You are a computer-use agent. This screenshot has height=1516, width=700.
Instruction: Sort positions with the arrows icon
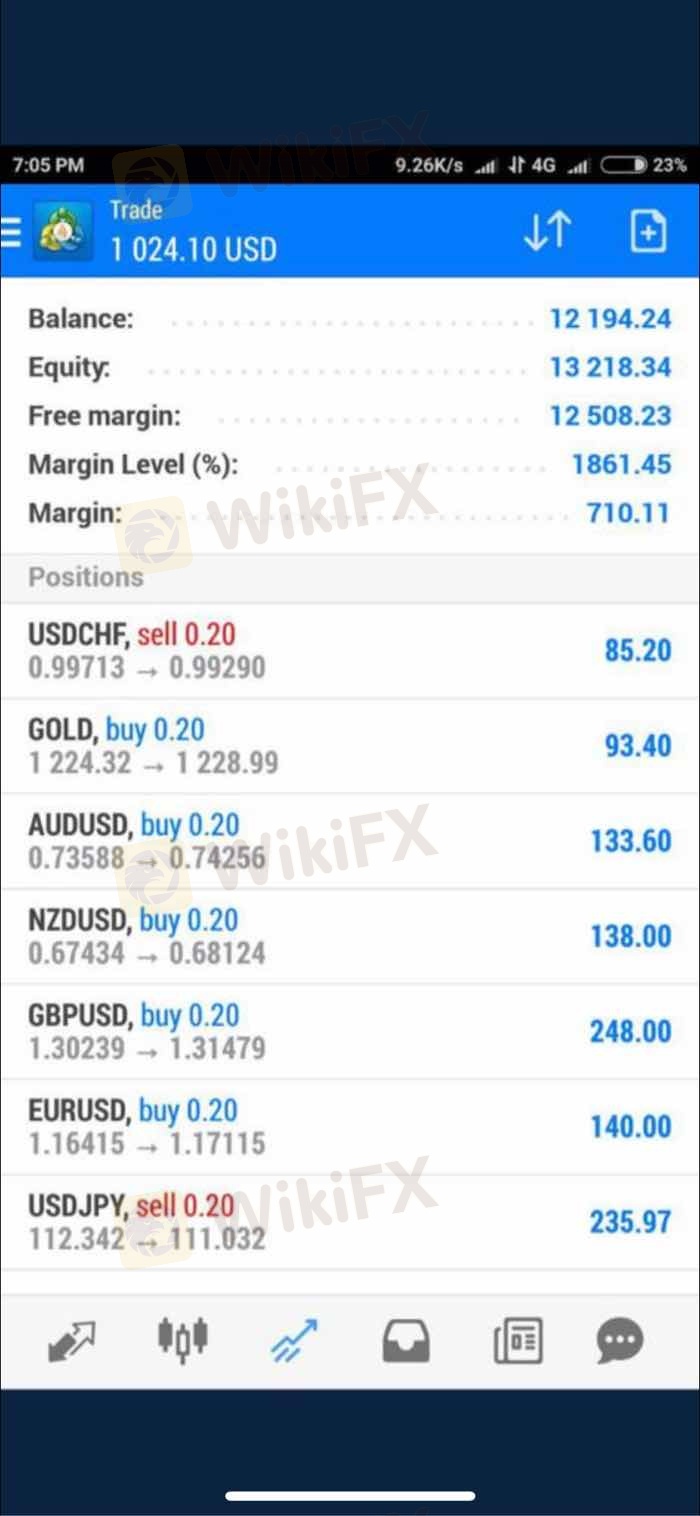click(547, 232)
